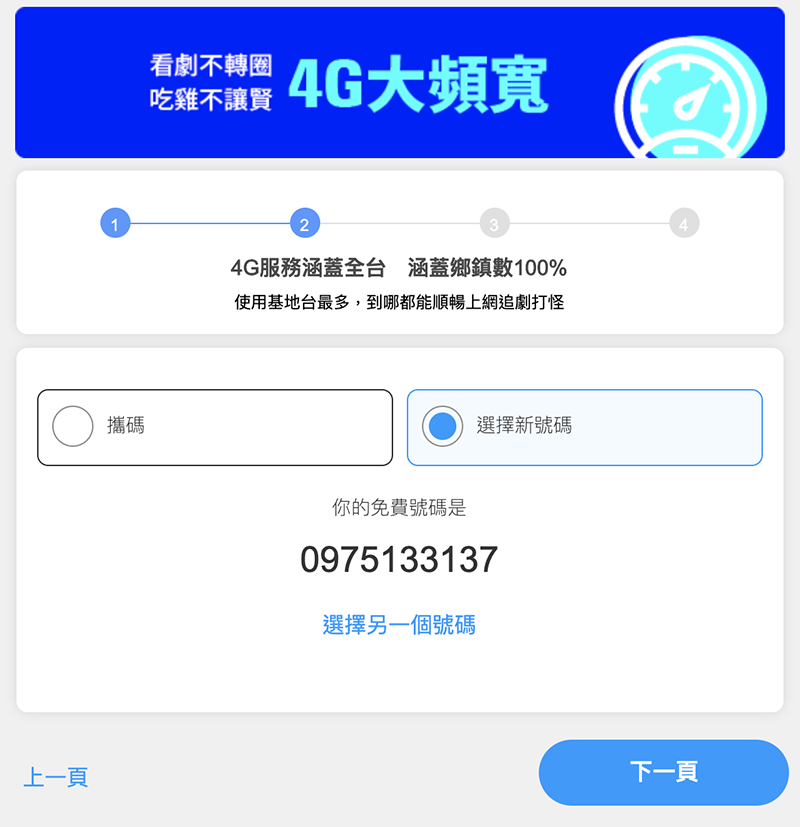Tap 選擇另一個號碼 to pick another number
This screenshot has height=827, width=800.
(399, 625)
